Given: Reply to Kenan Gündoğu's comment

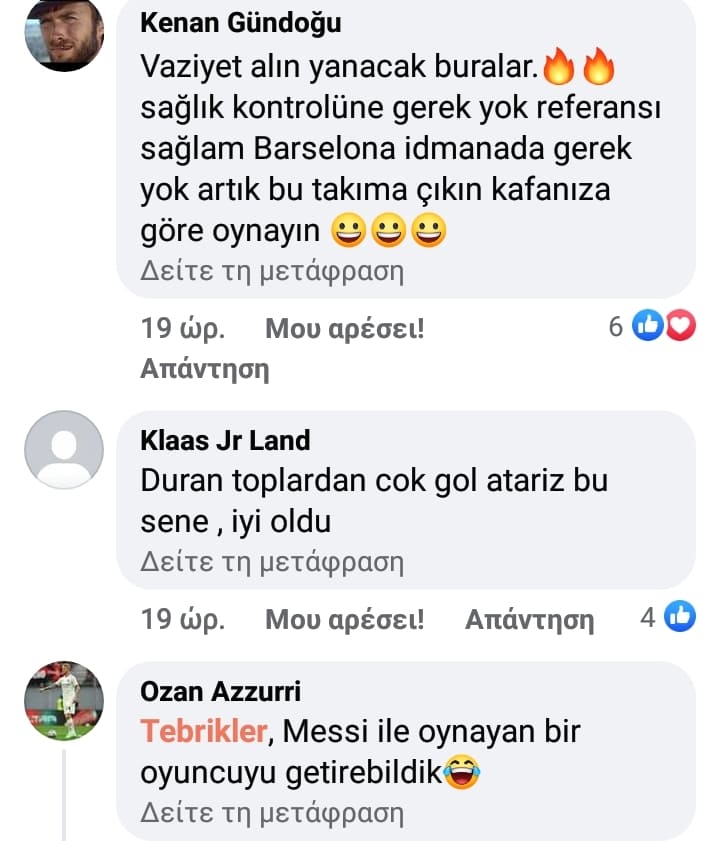Looking at the screenshot, I should [x=205, y=369].
